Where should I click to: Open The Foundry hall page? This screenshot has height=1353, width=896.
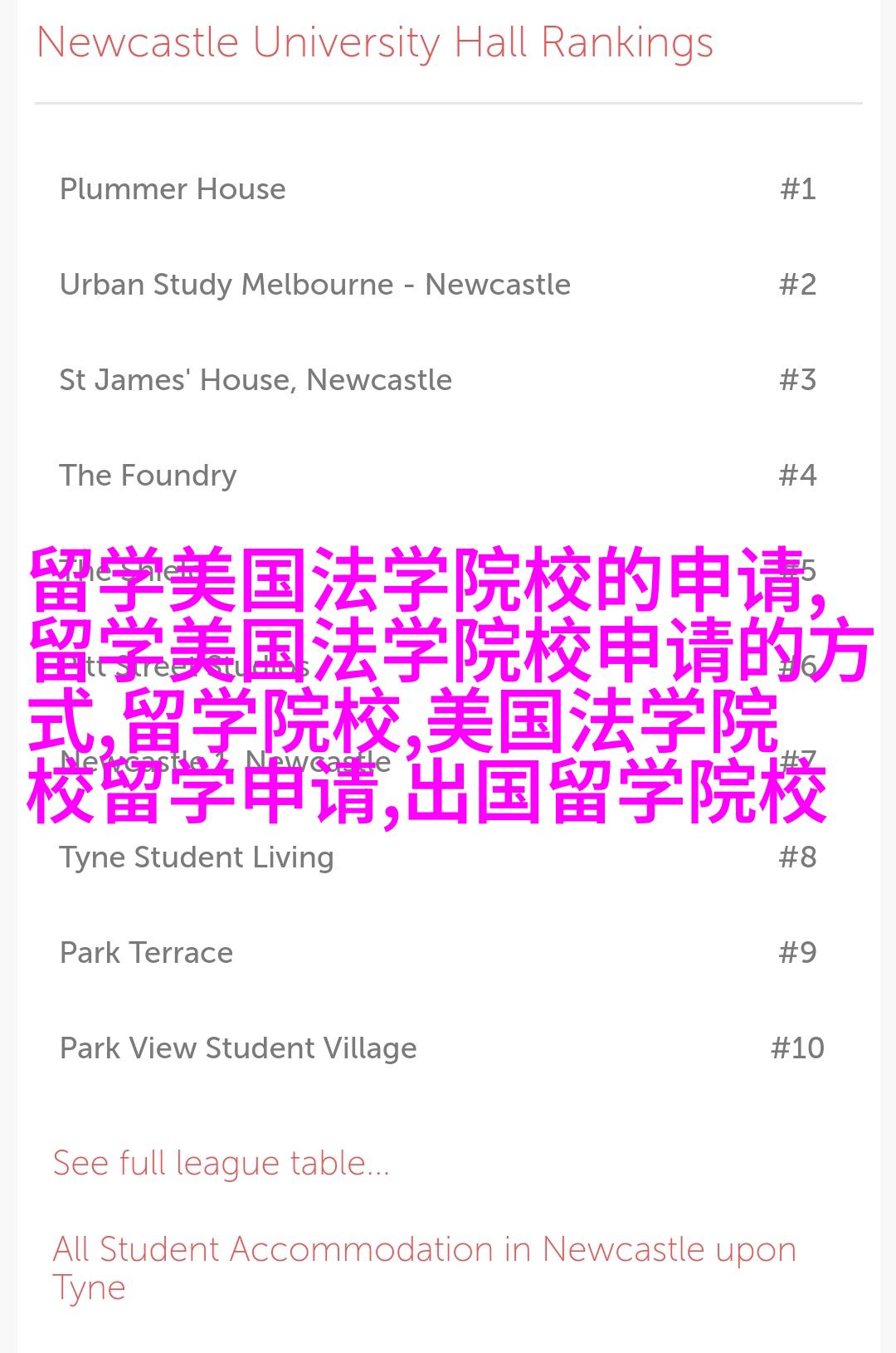(148, 476)
